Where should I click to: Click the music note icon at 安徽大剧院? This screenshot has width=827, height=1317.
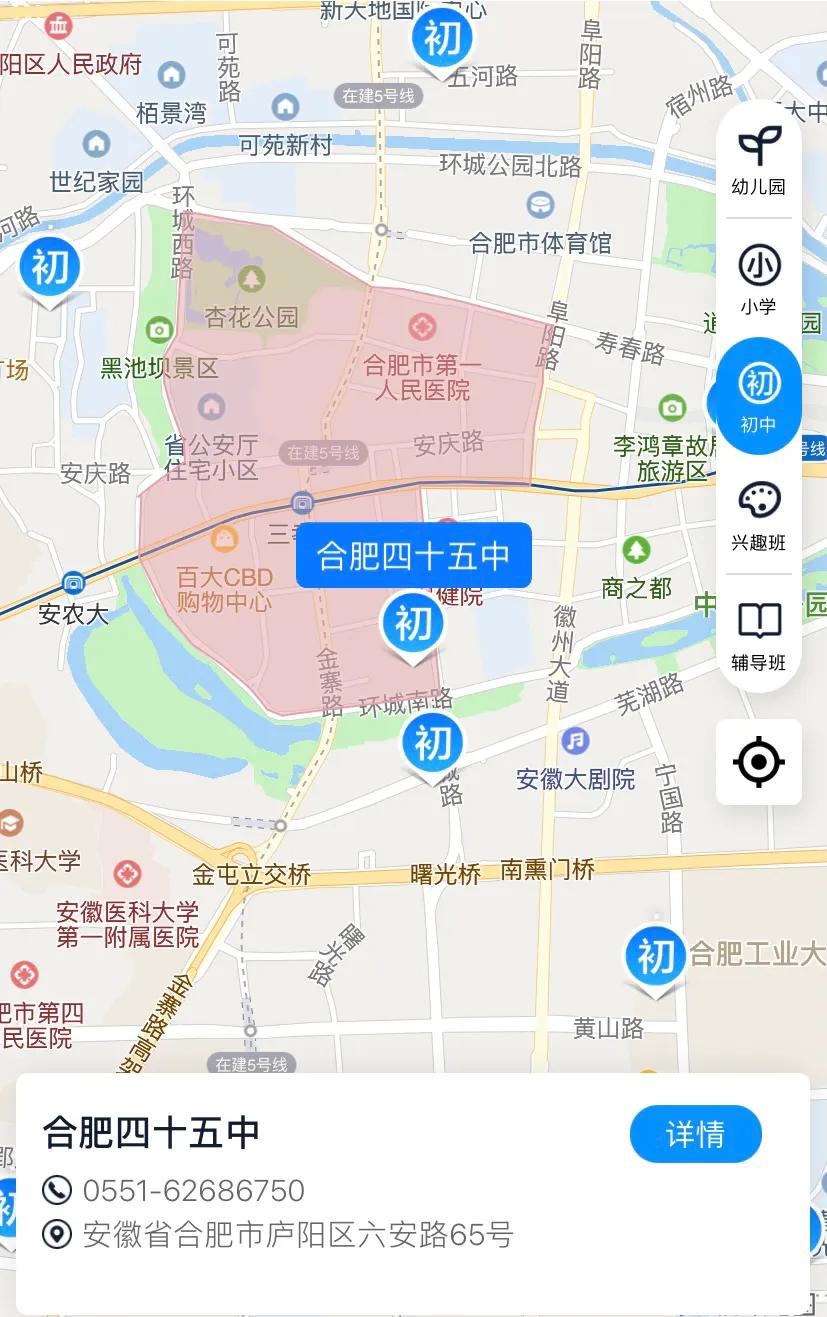[573, 743]
